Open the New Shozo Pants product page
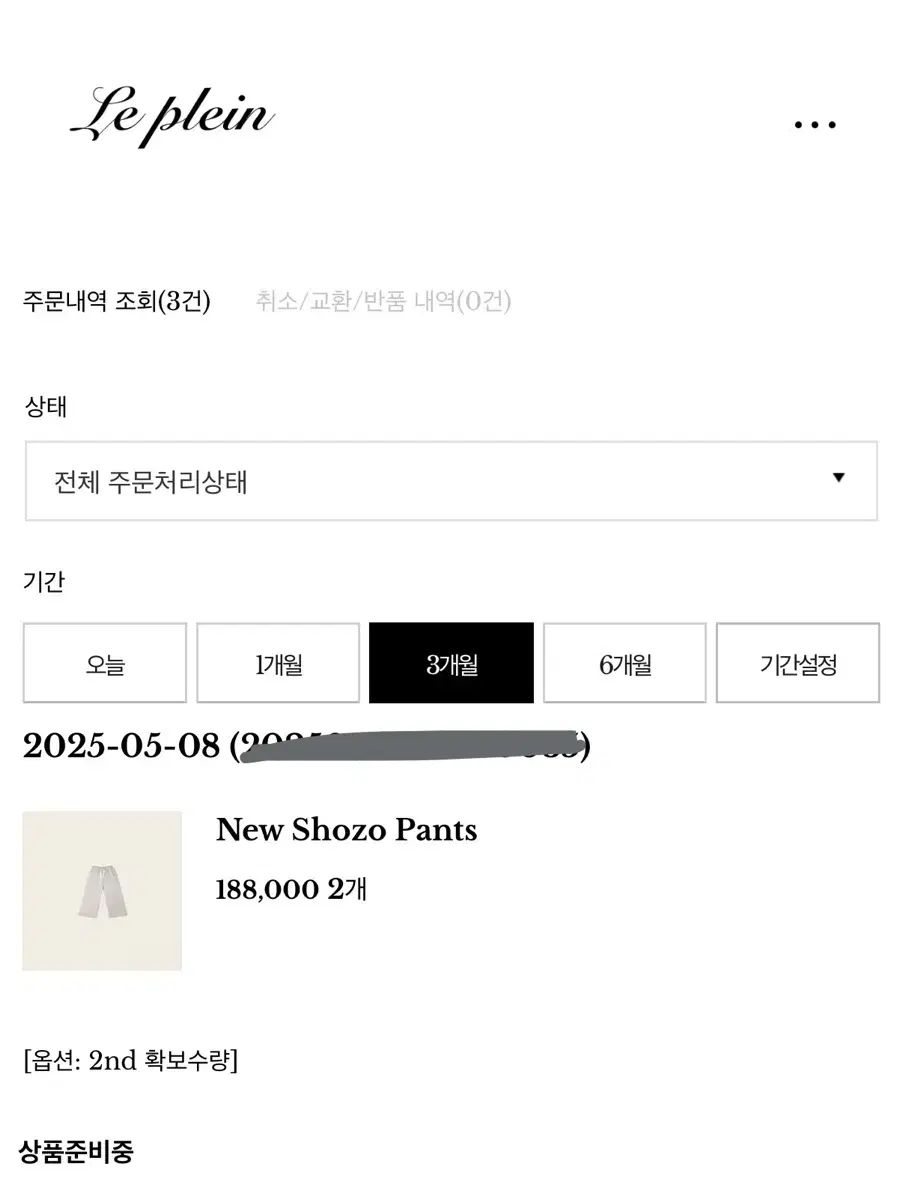 tap(346, 830)
